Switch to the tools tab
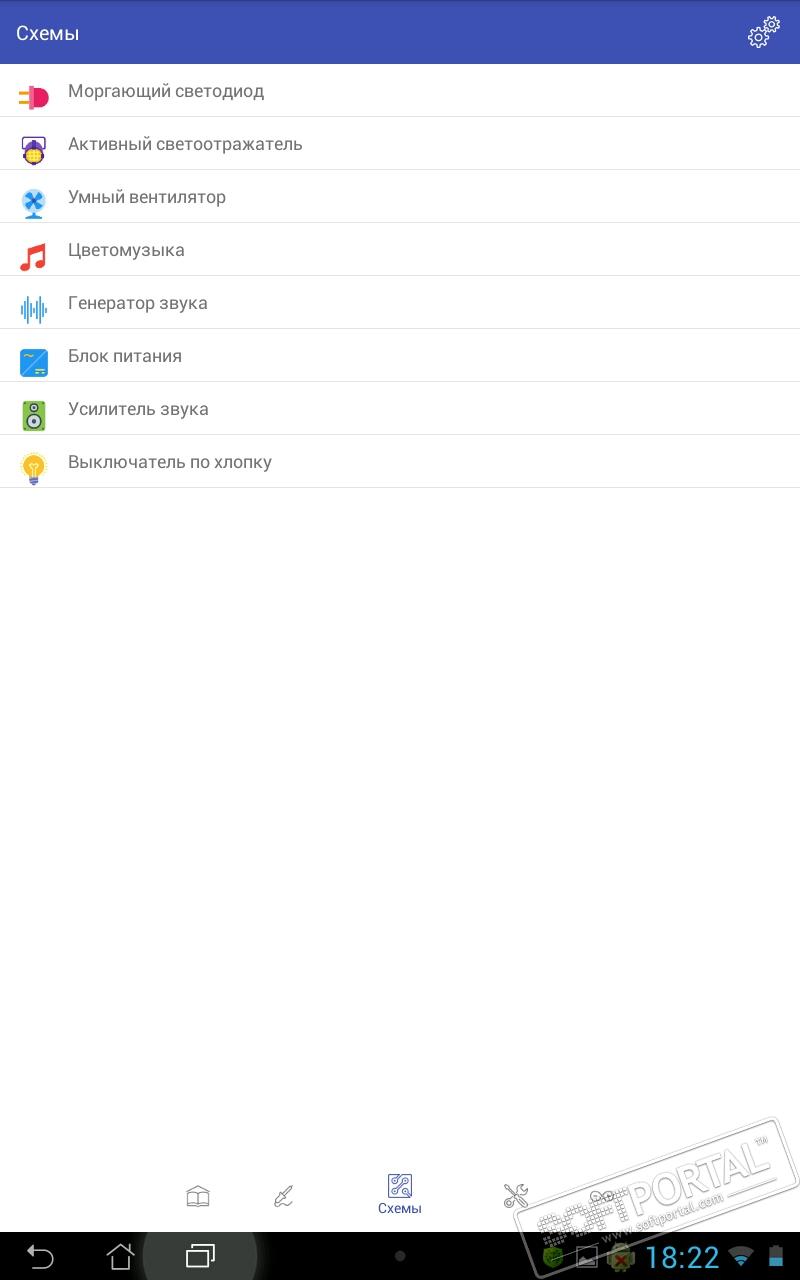Image resolution: width=800 pixels, height=1280 pixels. [515, 1196]
